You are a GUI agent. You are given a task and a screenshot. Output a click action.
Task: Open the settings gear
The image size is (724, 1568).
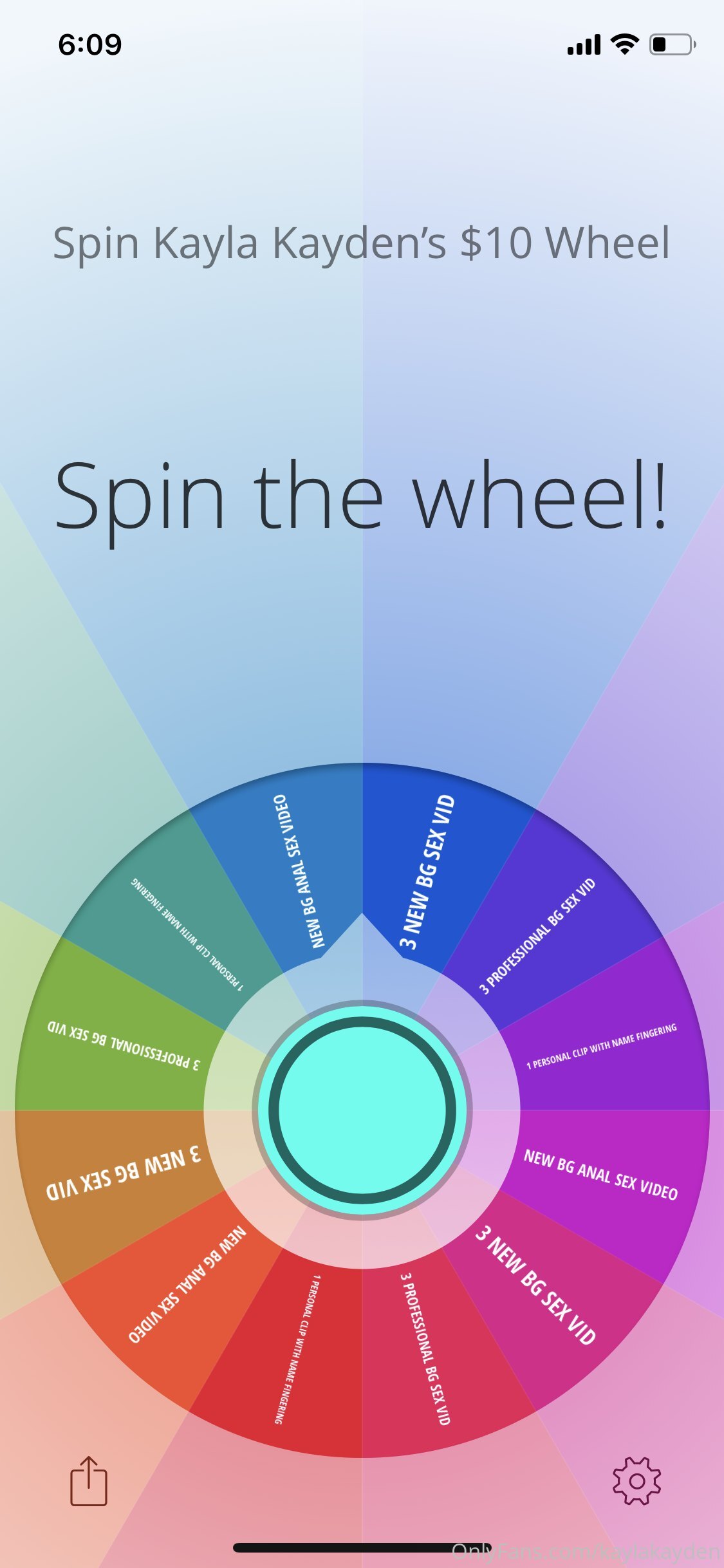[636, 1481]
